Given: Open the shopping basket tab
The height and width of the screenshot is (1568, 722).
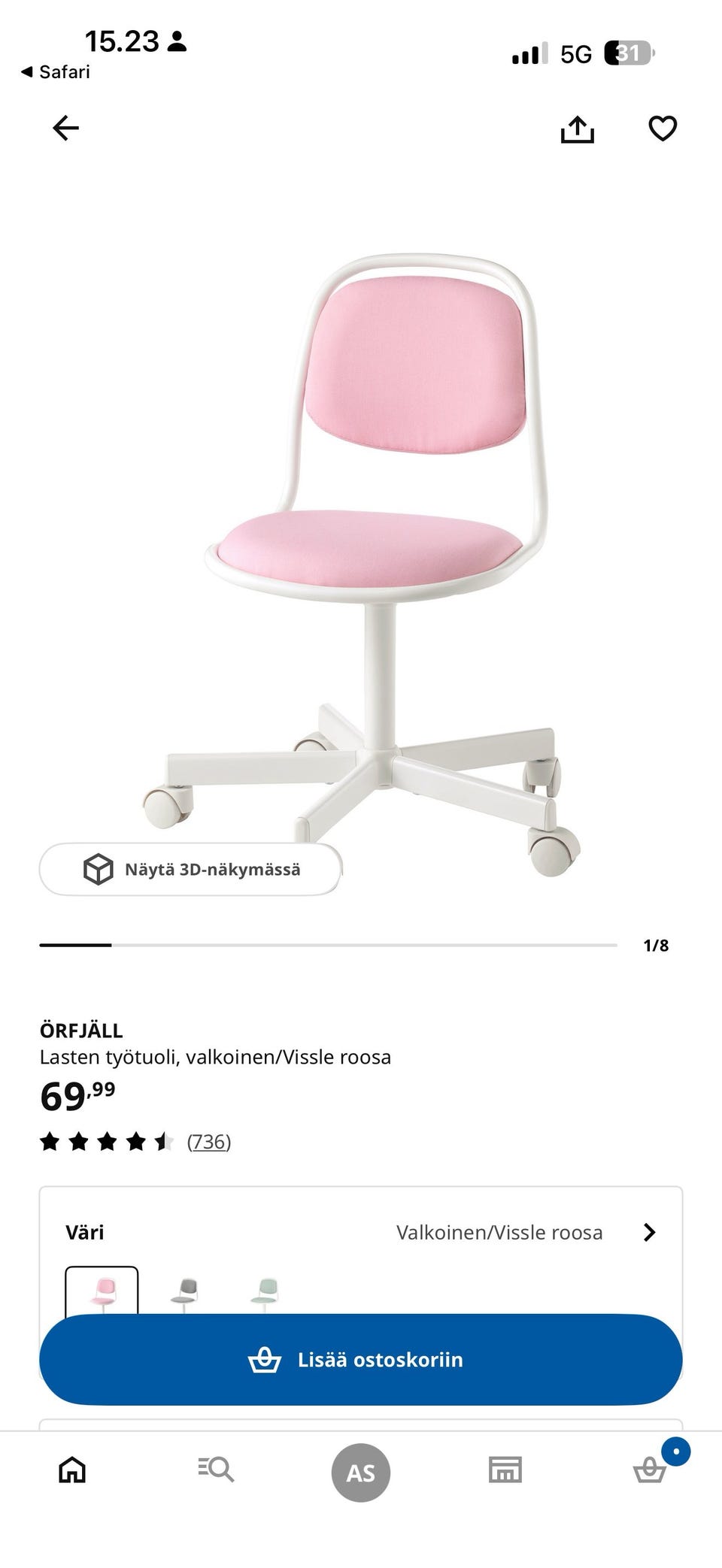Looking at the screenshot, I should point(650,1469).
